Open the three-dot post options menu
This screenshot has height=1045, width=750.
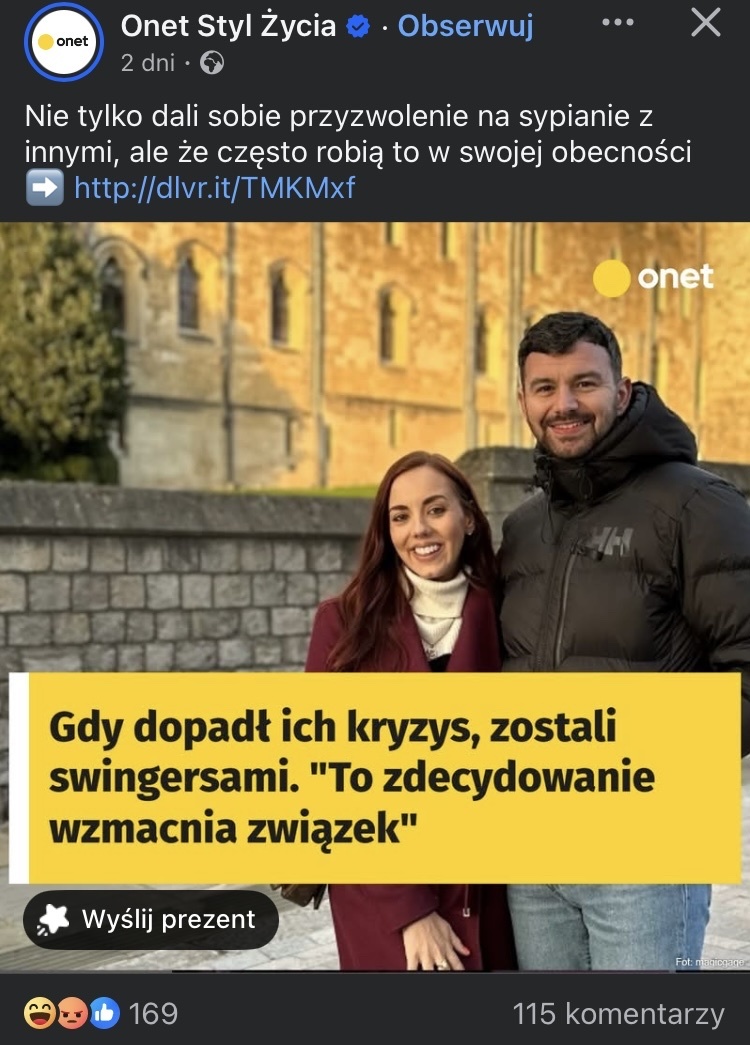coord(617,23)
